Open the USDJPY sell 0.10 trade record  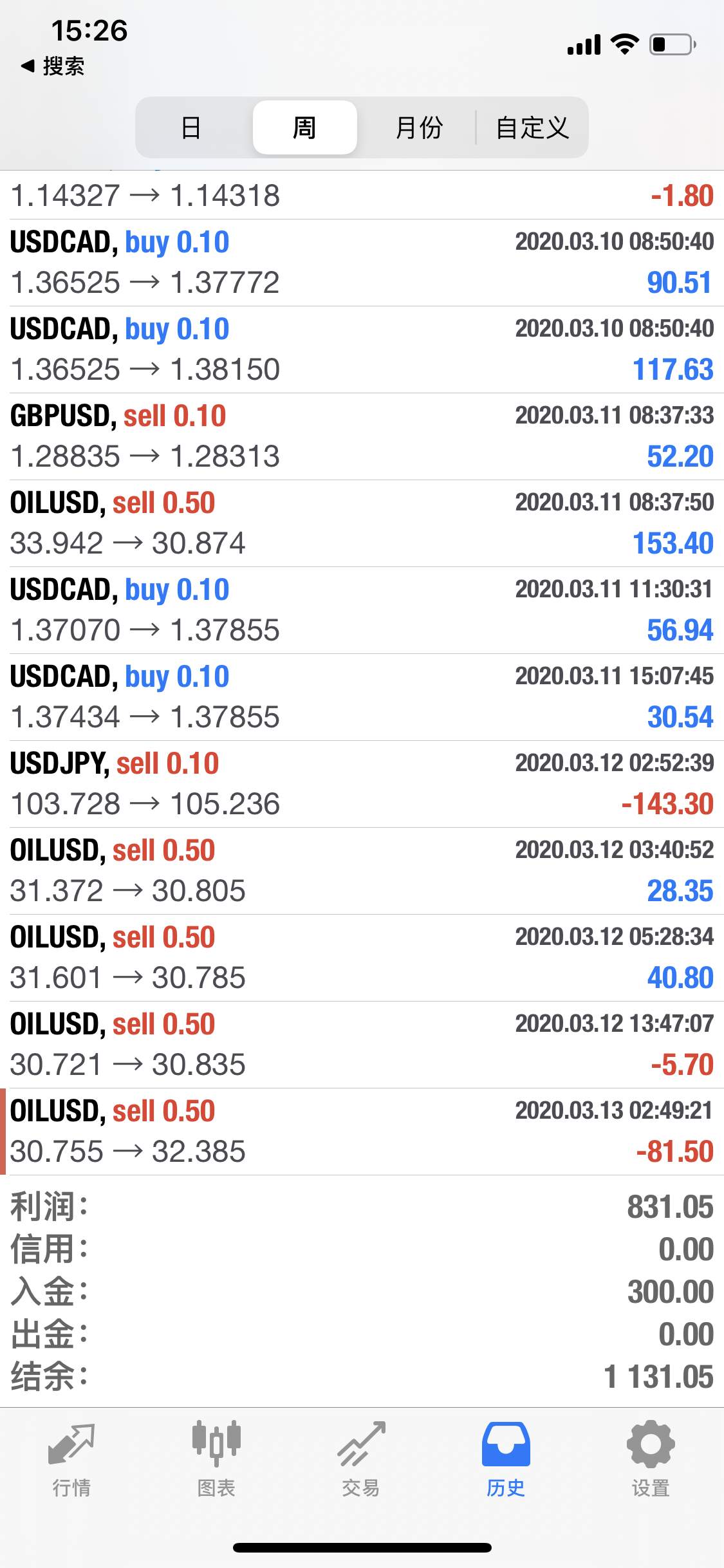(x=362, y=784)
